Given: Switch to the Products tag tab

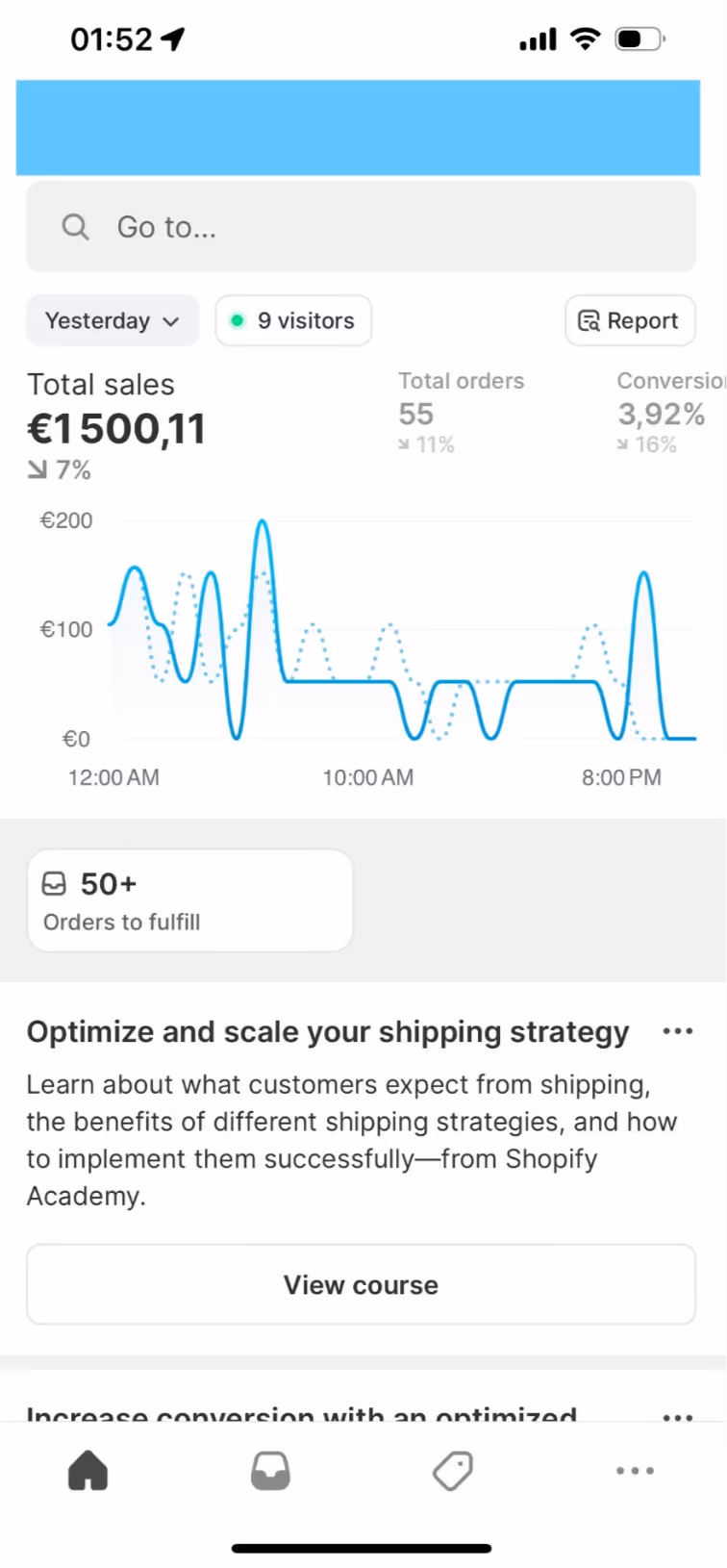Looking at the screenshot, I should (452, 1471).
